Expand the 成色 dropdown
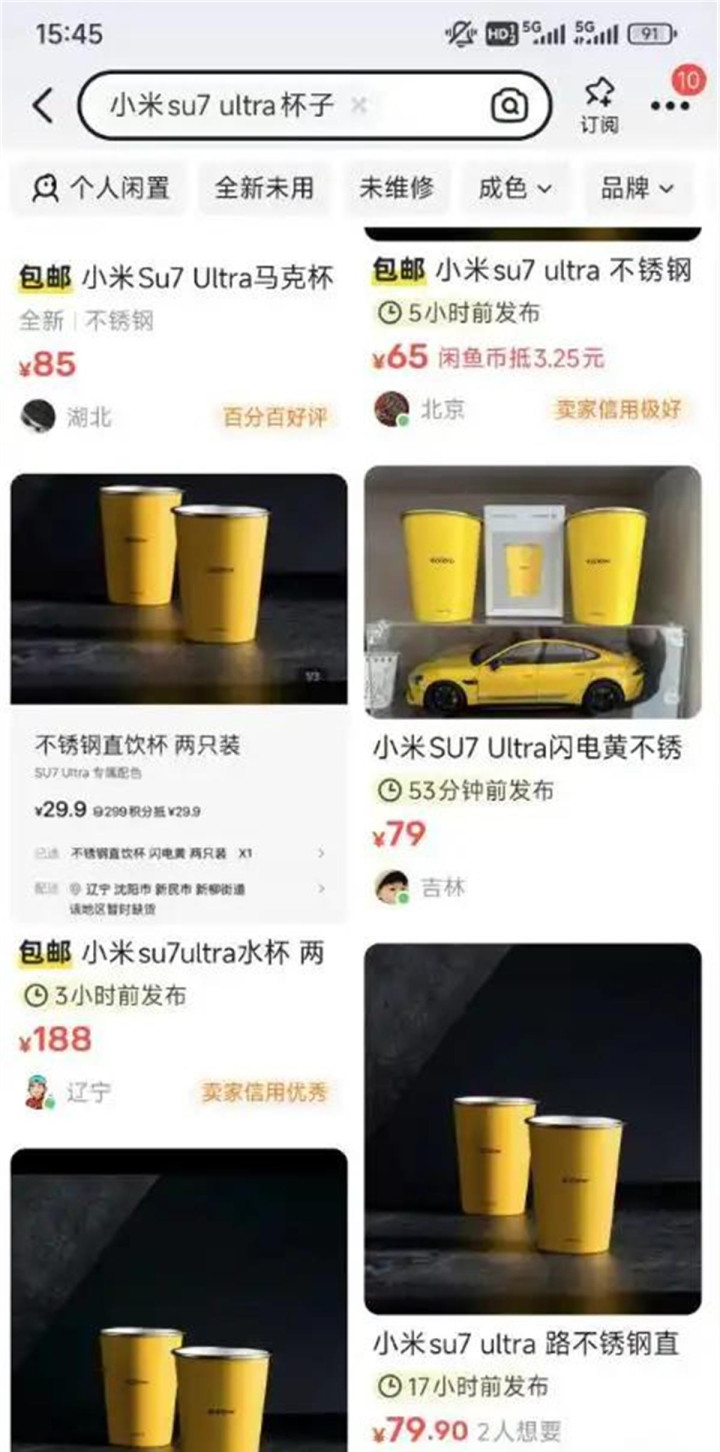 515,187
